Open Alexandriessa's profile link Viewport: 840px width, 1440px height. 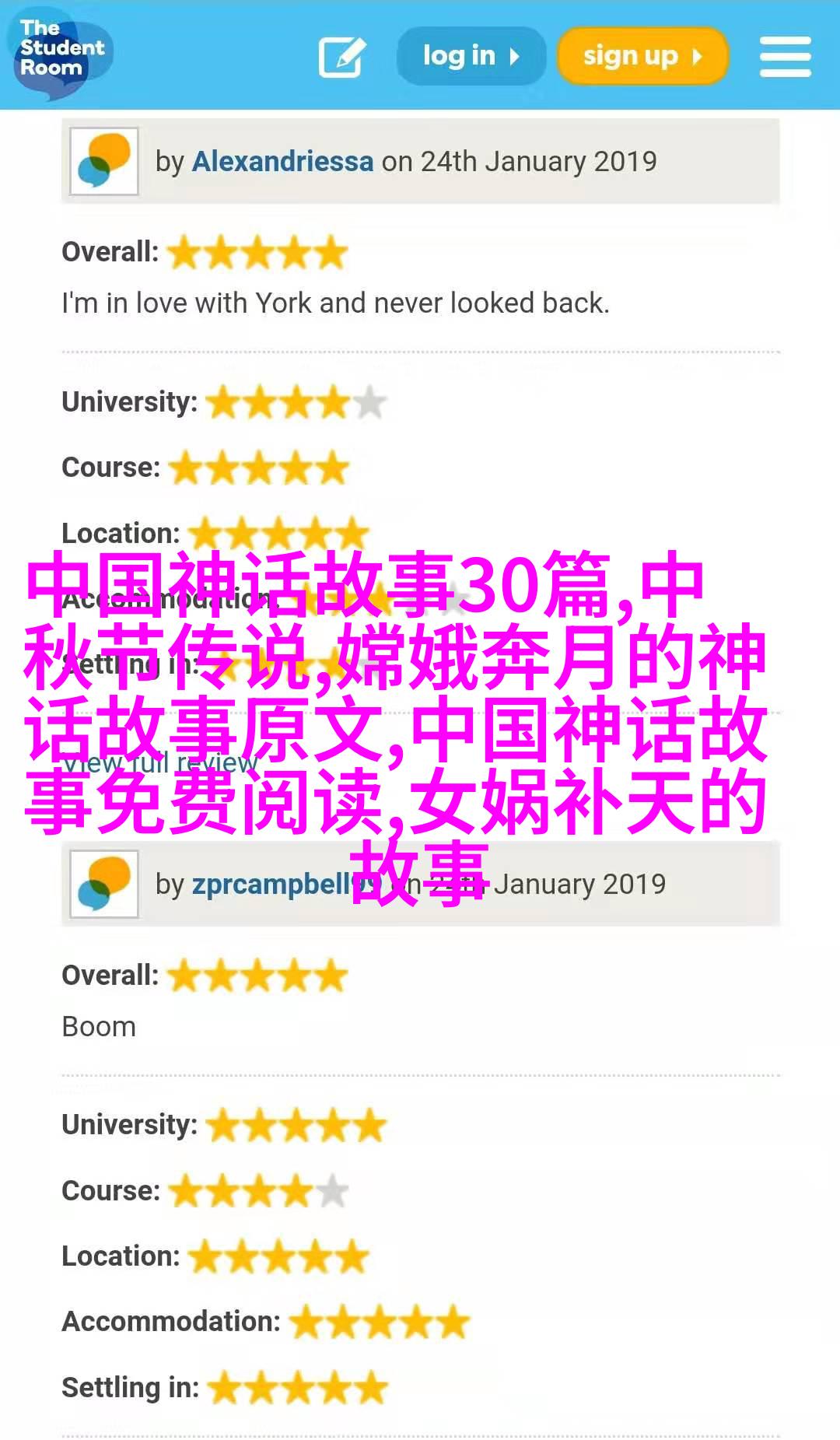pos(282,162)
